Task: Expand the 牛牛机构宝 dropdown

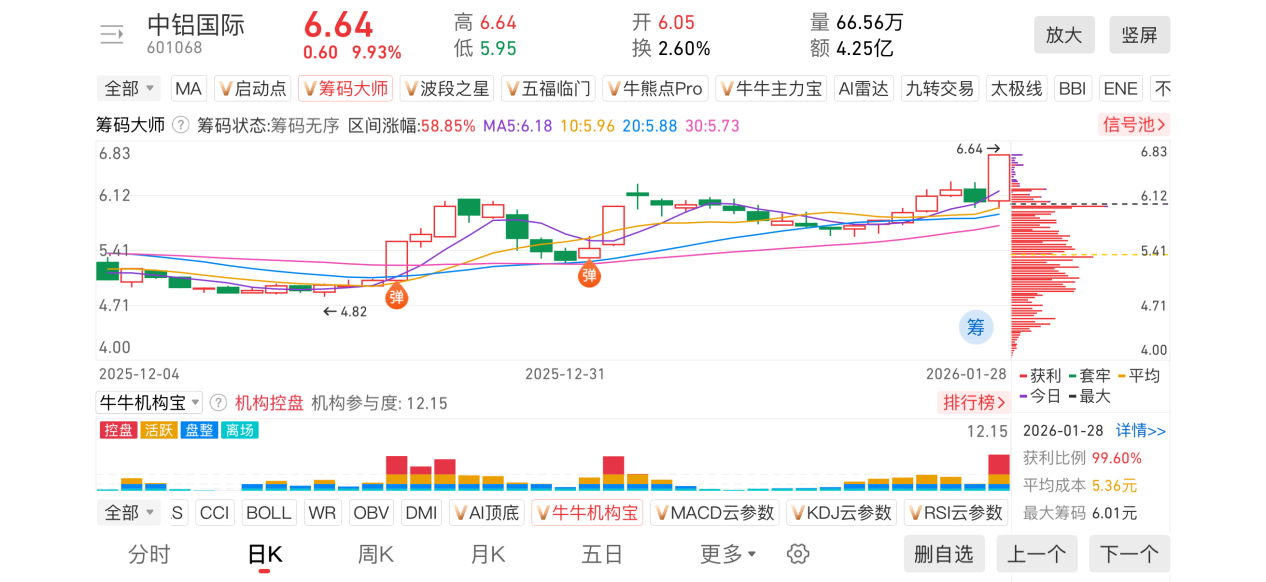Action: (149, 403)
